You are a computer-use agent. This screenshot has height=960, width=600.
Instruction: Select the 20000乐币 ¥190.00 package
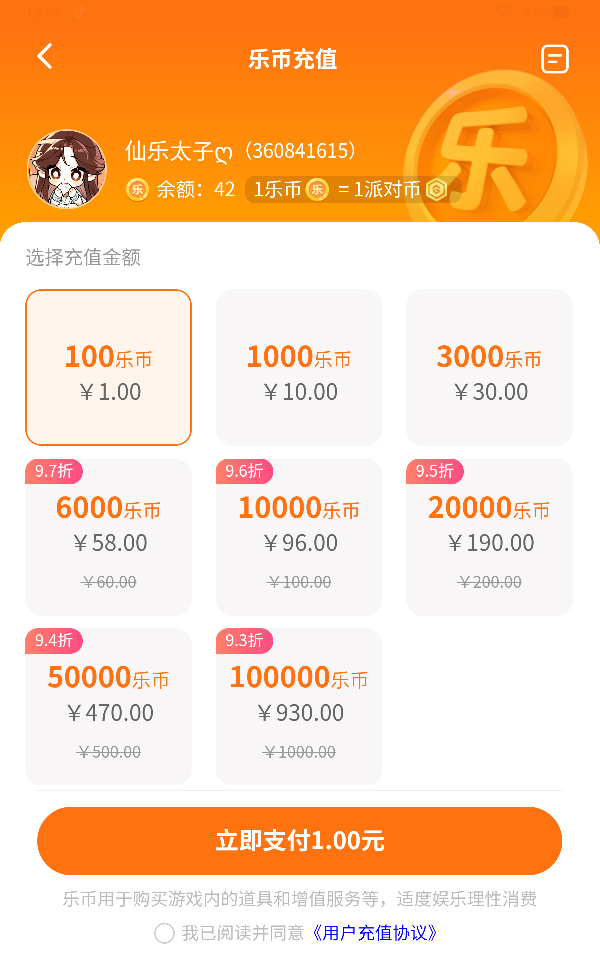pos(489,538)
